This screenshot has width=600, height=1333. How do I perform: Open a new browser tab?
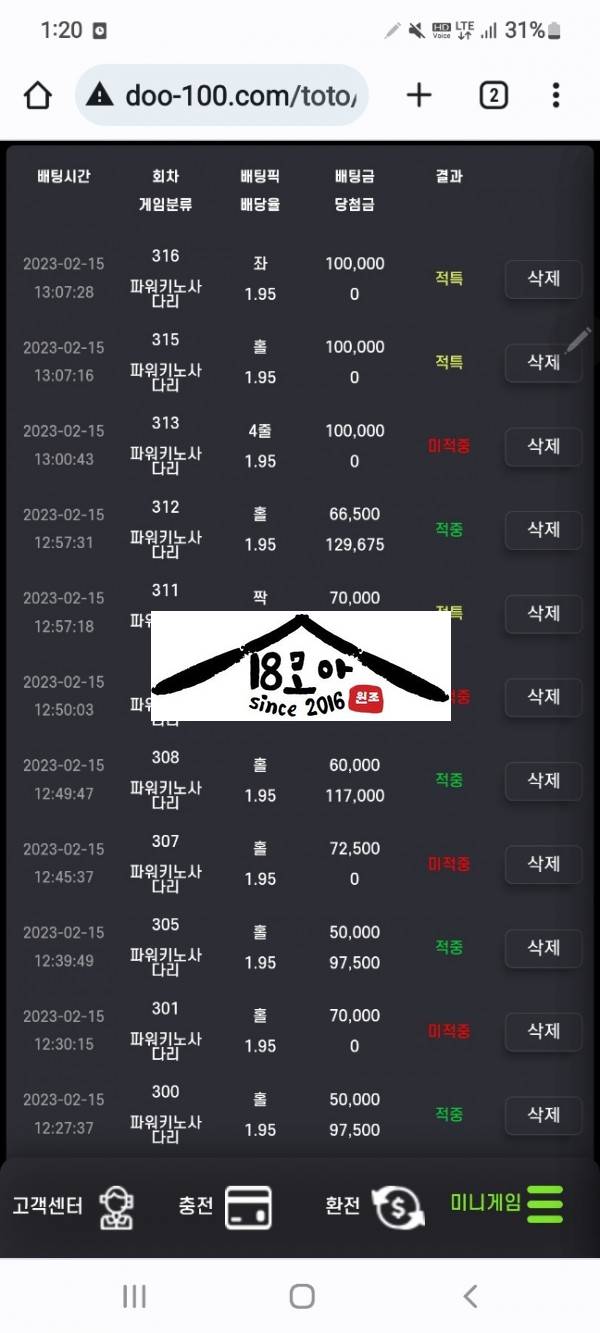419,96
